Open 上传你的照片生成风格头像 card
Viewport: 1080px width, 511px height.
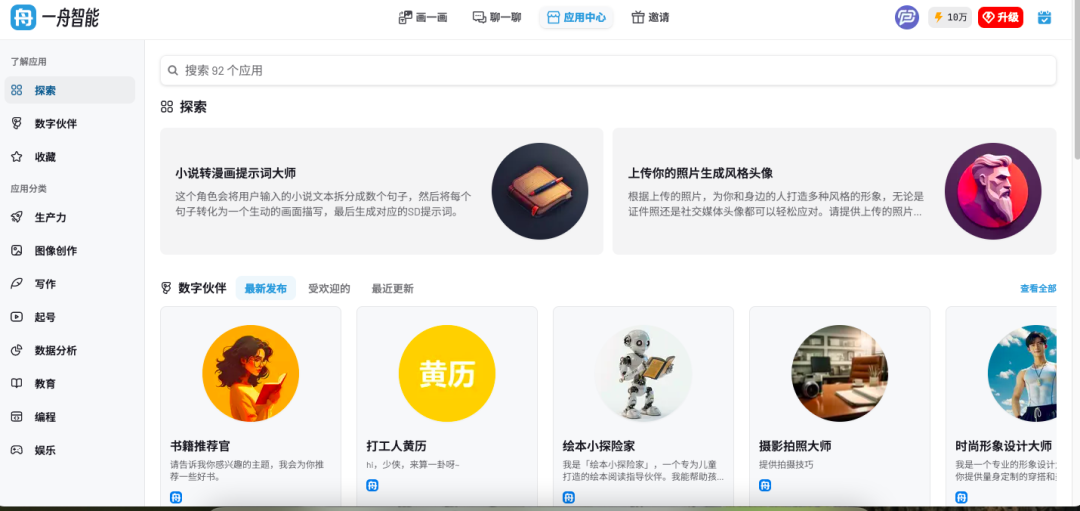(x=834, y=191)
